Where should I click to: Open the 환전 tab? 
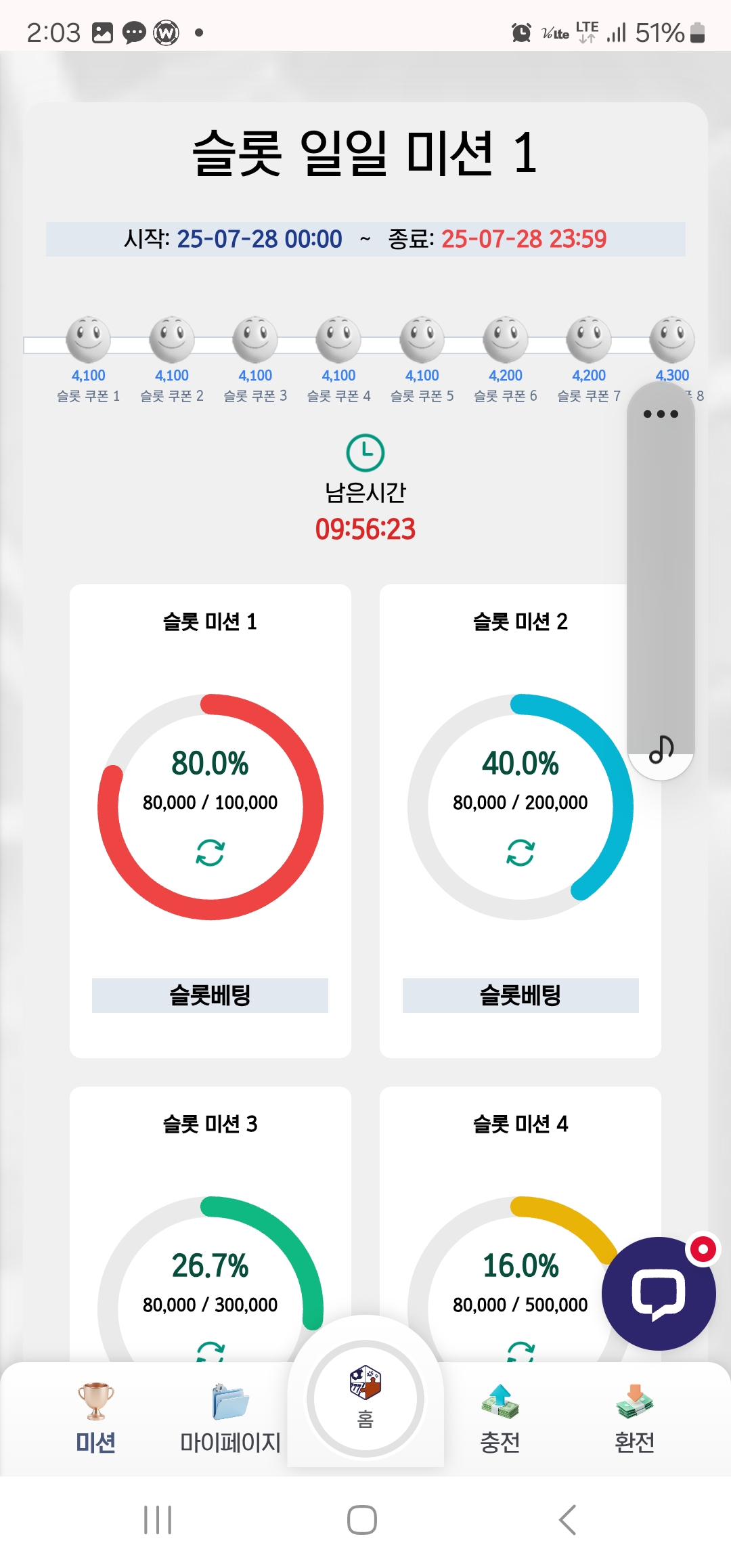click(x=634, y=1418)
